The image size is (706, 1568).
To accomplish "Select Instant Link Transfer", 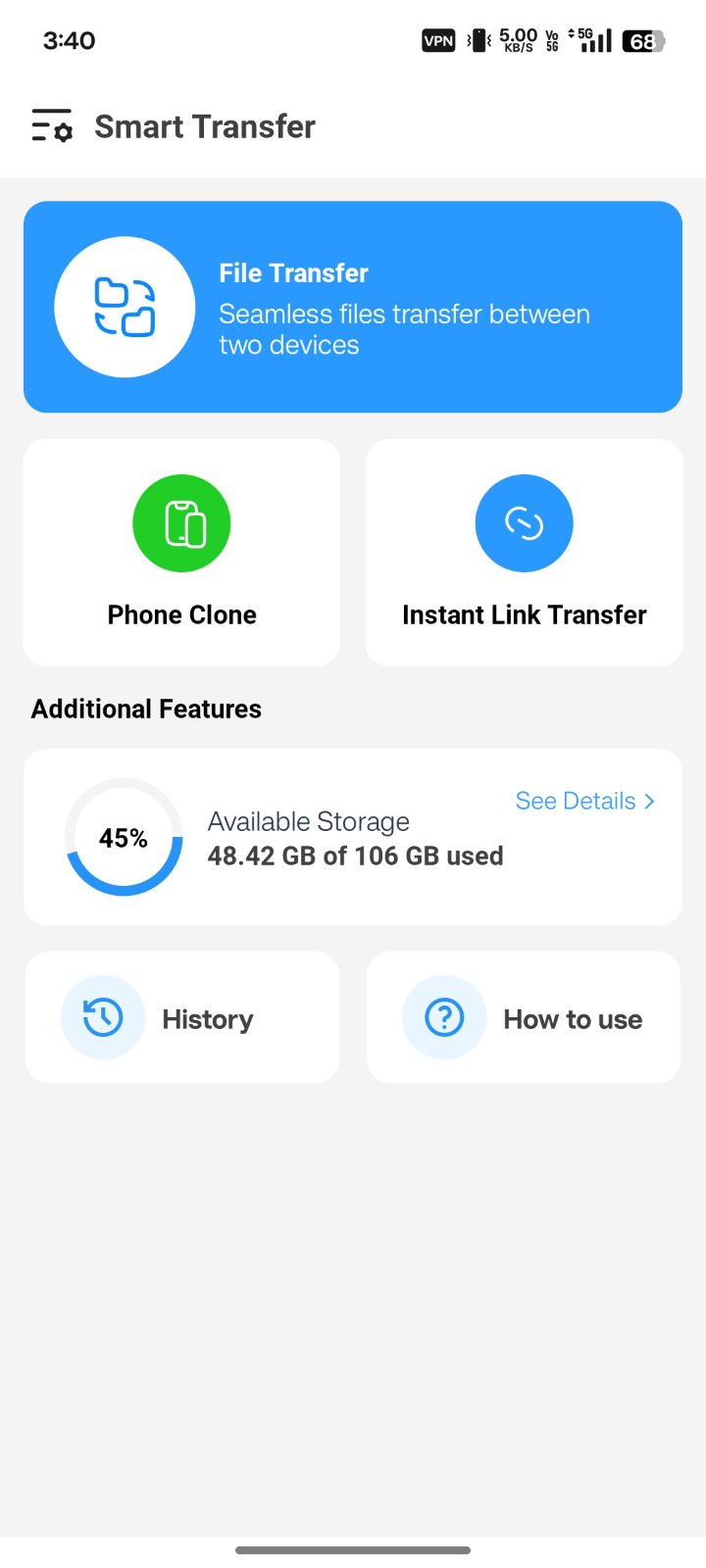I will pos(524,553).
